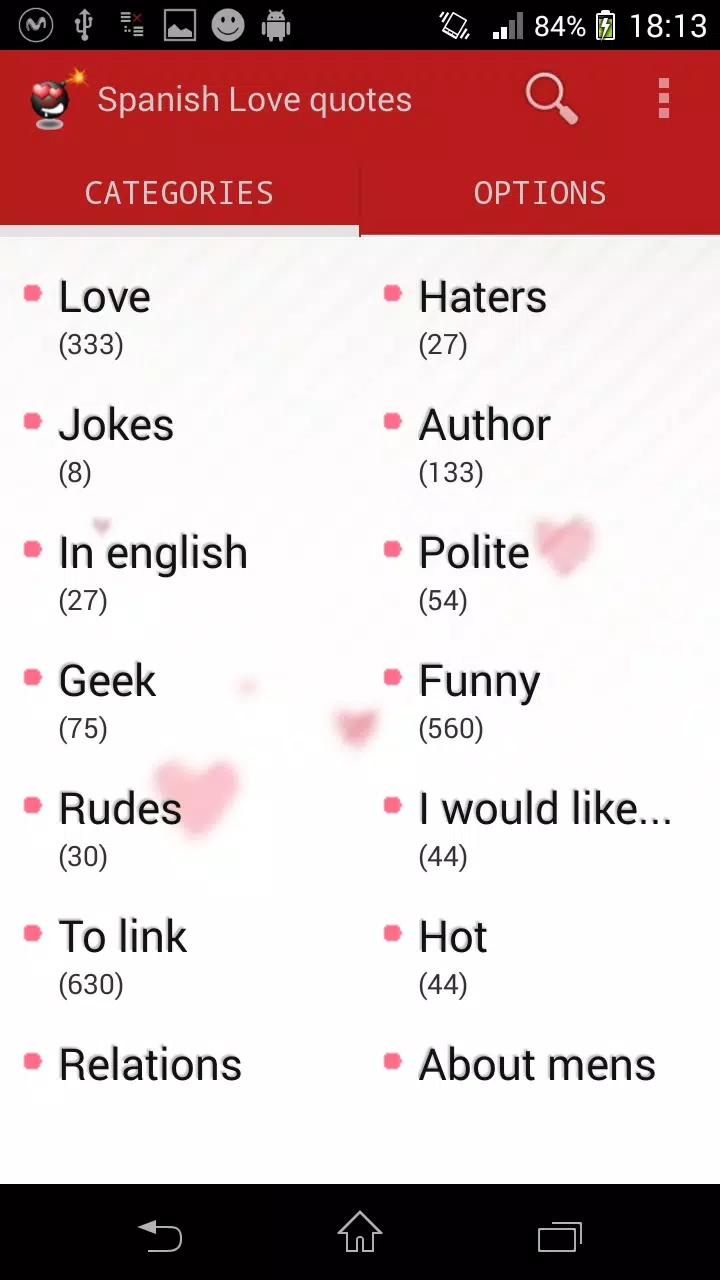Tap the heart bullet next to Love

tap(31, 292)
